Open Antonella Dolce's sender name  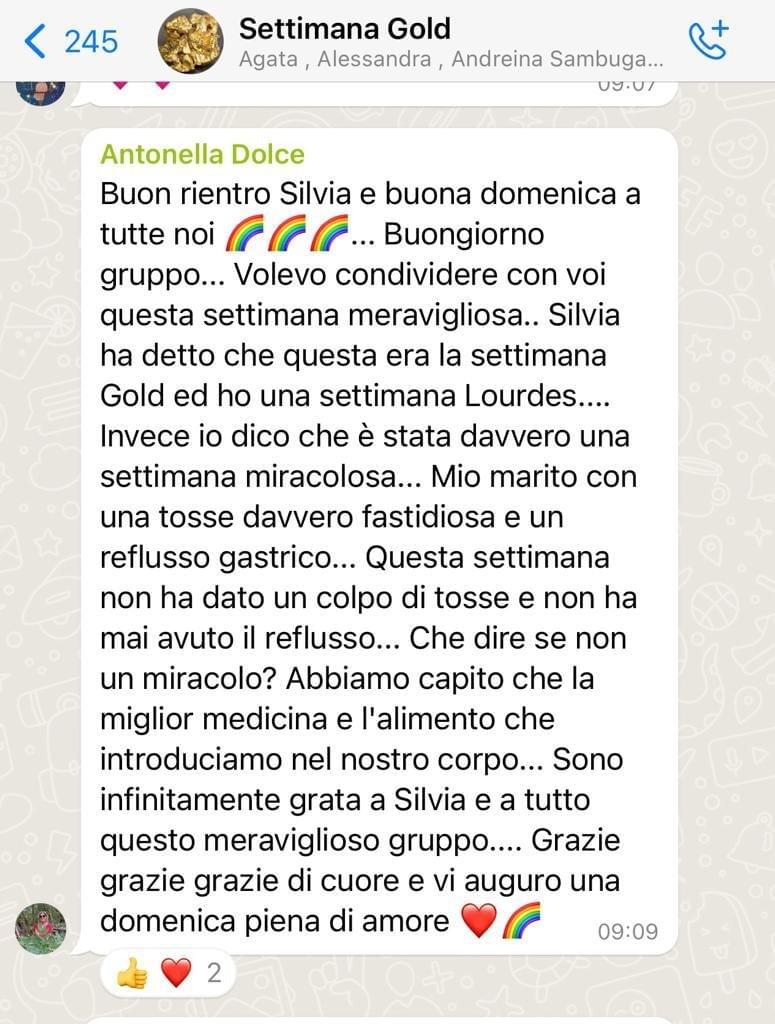click(202, 154)
